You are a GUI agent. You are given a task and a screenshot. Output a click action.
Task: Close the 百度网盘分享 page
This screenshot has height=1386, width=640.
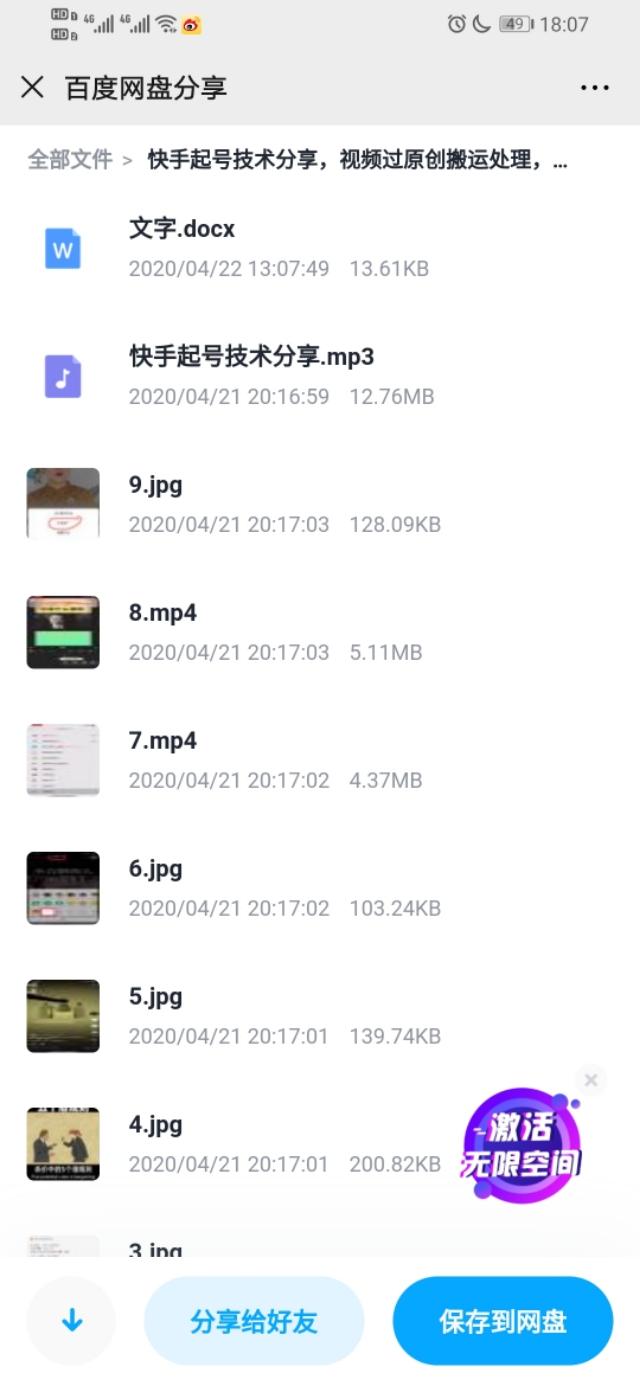click(32, 87)
